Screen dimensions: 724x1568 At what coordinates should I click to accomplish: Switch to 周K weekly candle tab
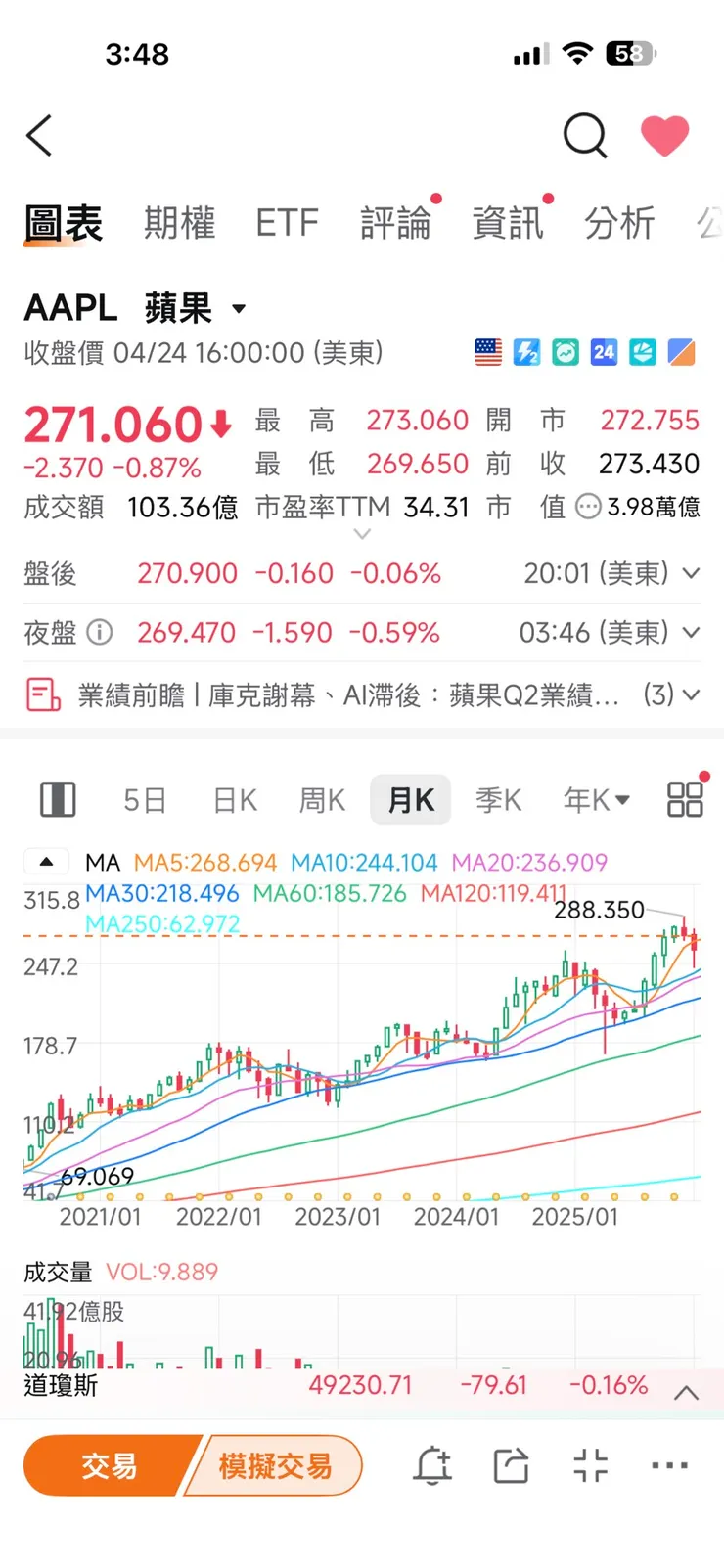(x=321, y=799)
